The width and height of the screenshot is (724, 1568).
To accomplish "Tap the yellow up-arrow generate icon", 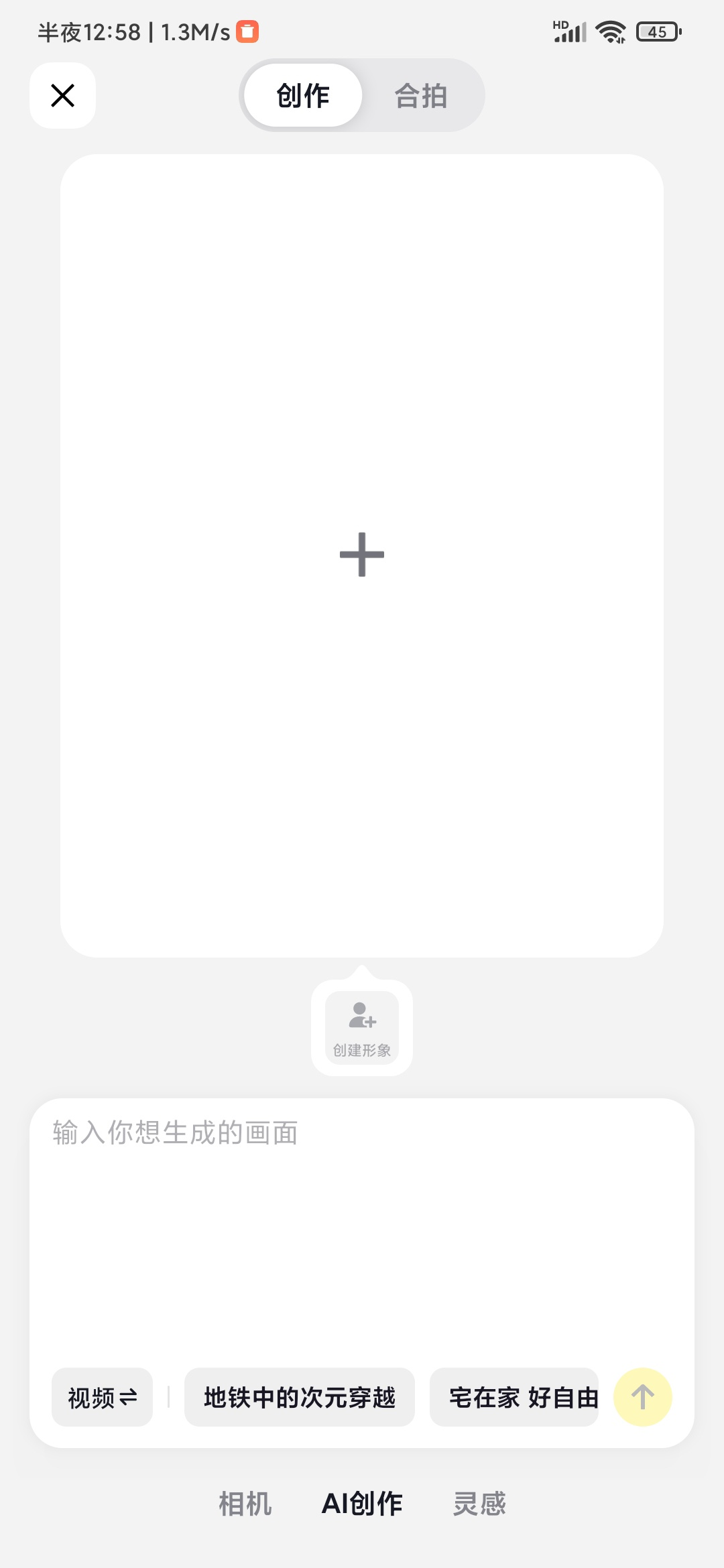I will click(x=642, y=1398).
